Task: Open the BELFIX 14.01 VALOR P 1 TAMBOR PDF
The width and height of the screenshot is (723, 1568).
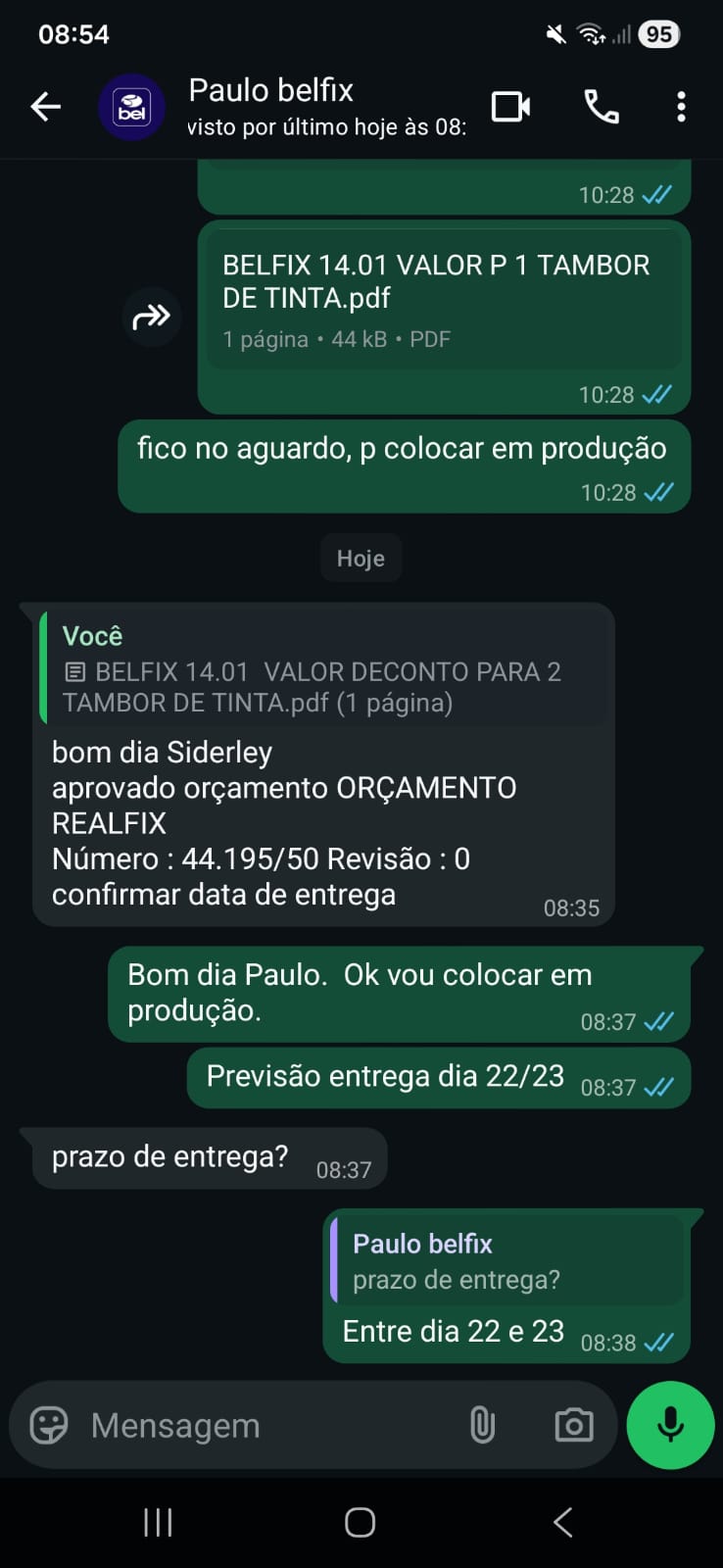Action: tap(443, 299)
